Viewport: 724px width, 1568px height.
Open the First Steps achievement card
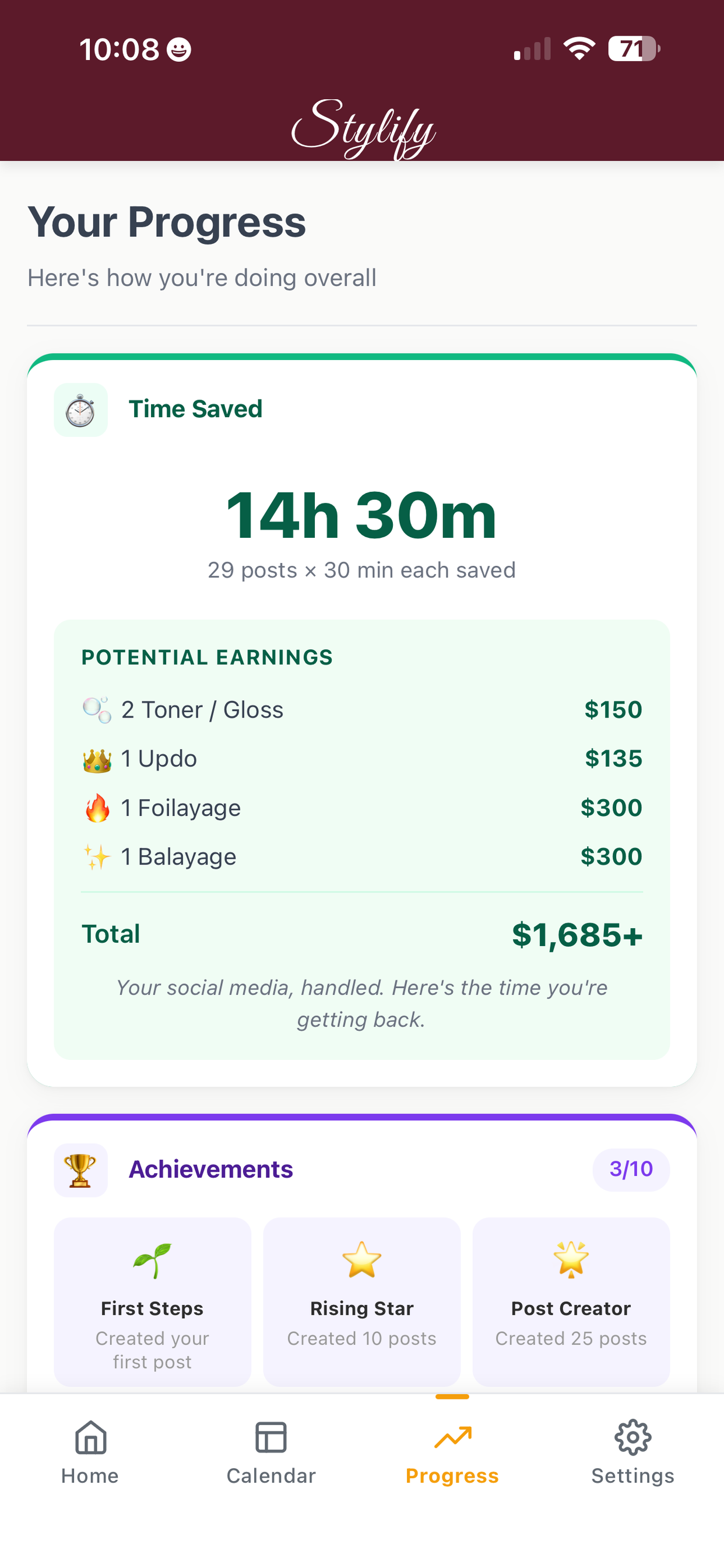(x=152, y=1302)
